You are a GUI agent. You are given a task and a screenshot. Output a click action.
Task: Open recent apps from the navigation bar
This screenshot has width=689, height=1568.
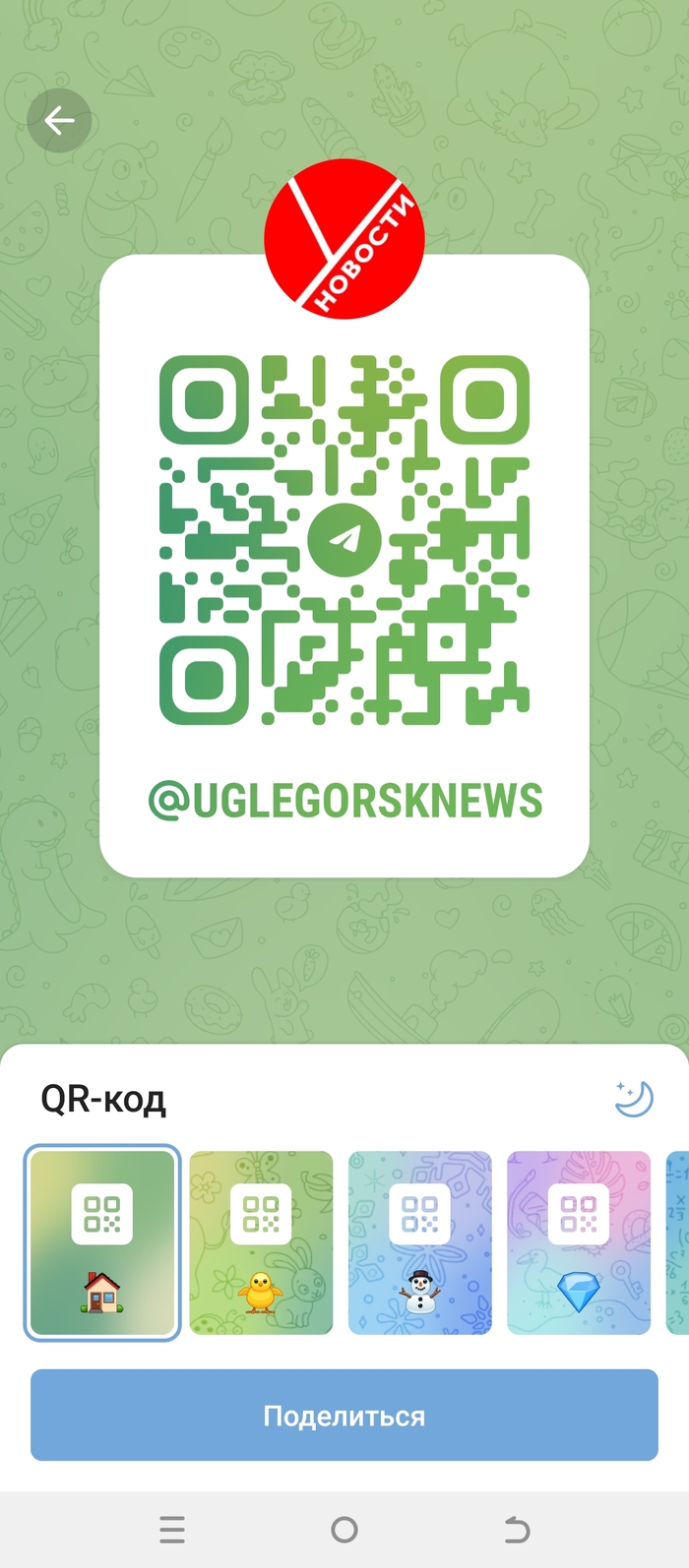(x=172, y=1529)
